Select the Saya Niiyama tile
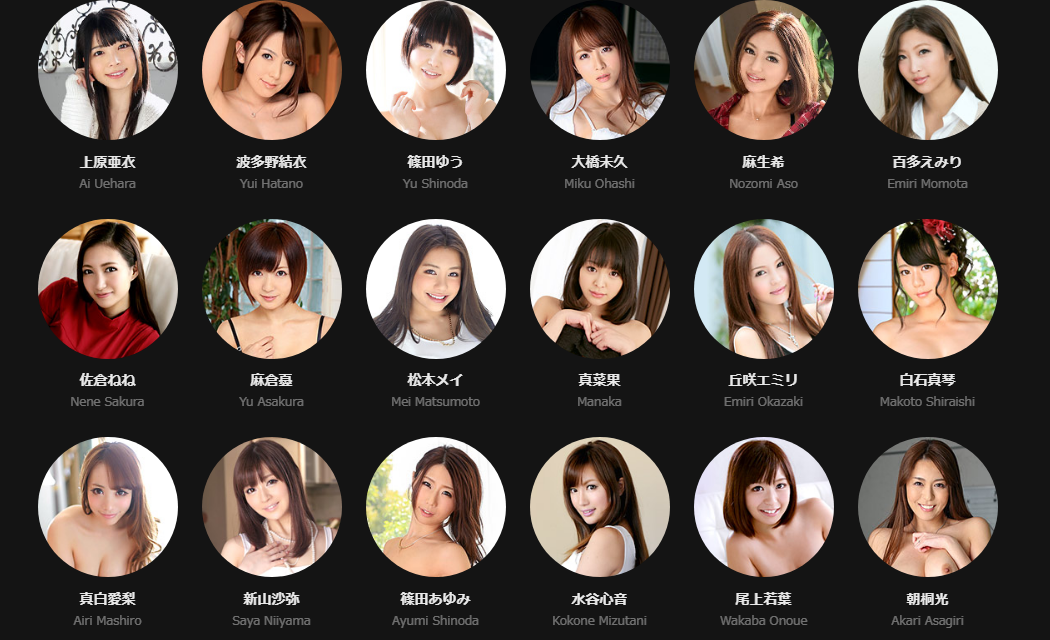The image size is (1050, 640). click(272, 508)
